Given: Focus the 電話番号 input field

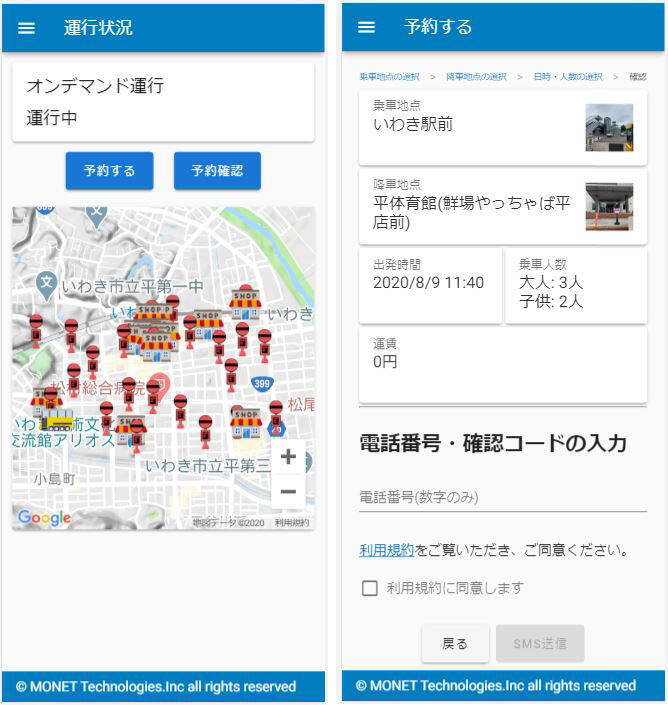Looking at the screenshot, I should (x=502, y=497).
